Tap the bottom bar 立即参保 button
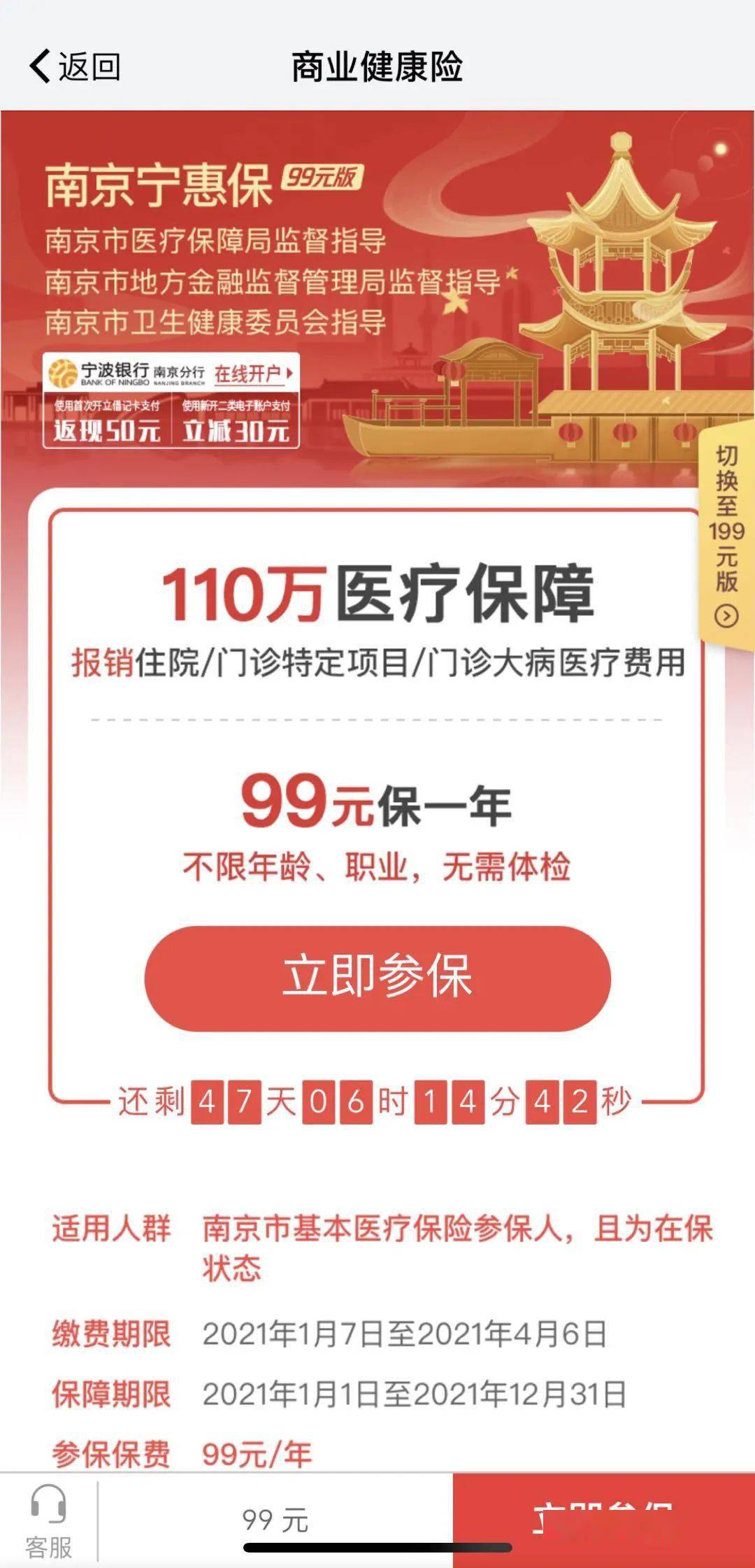The image size is (755, 1568). 603,1519
